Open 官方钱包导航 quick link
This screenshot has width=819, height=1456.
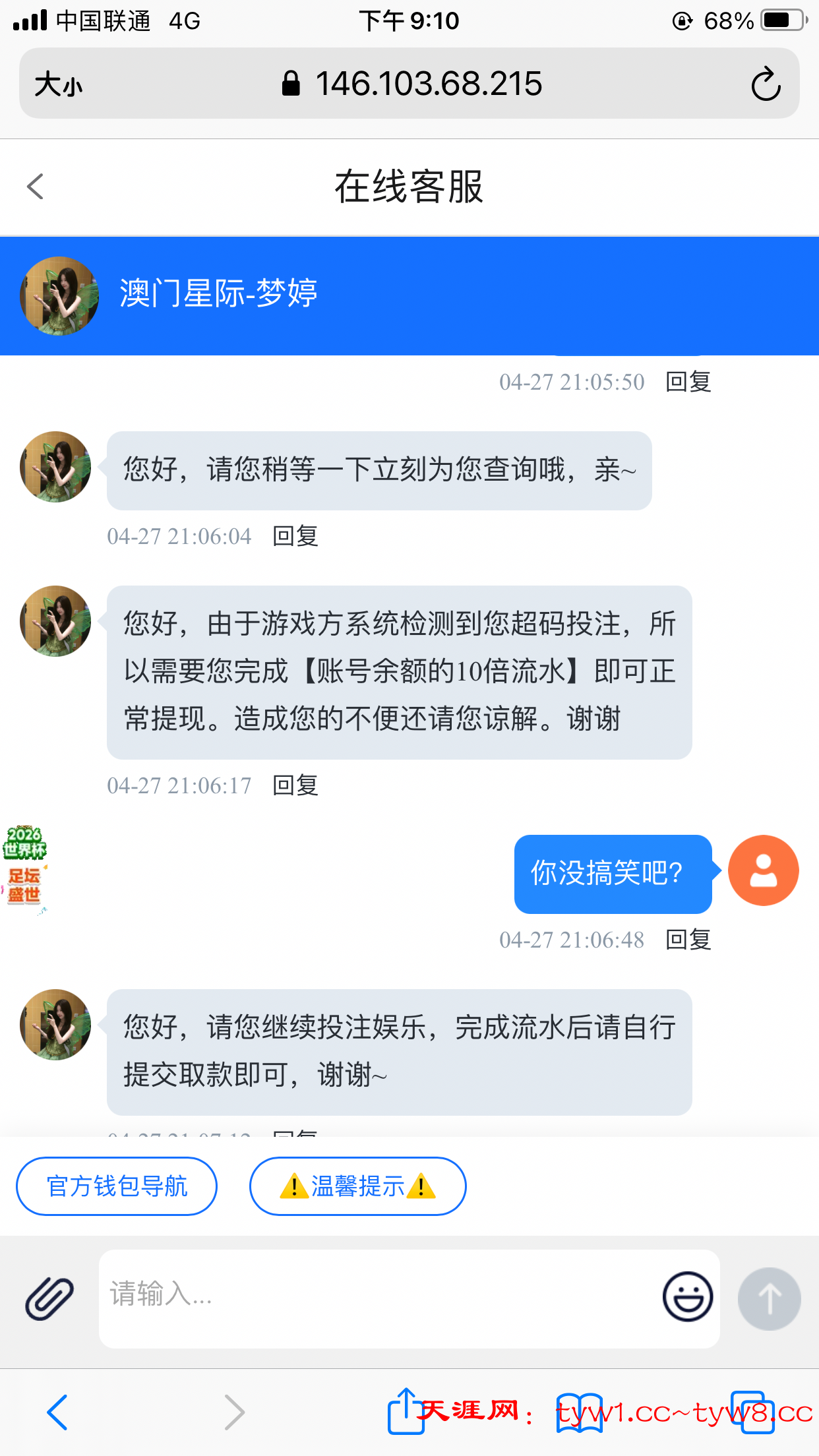117,1186
